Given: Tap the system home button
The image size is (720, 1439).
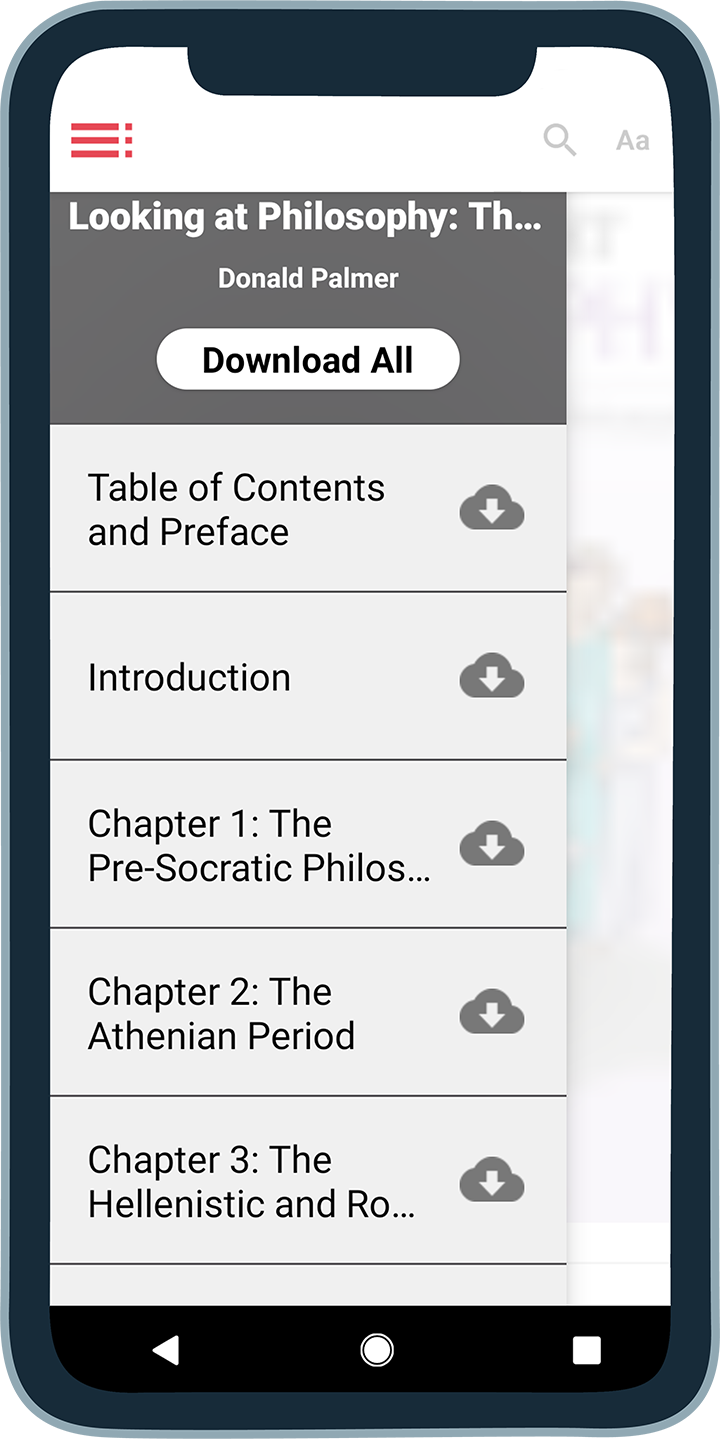Looking at the screenshot, I should coord(377,1350).
